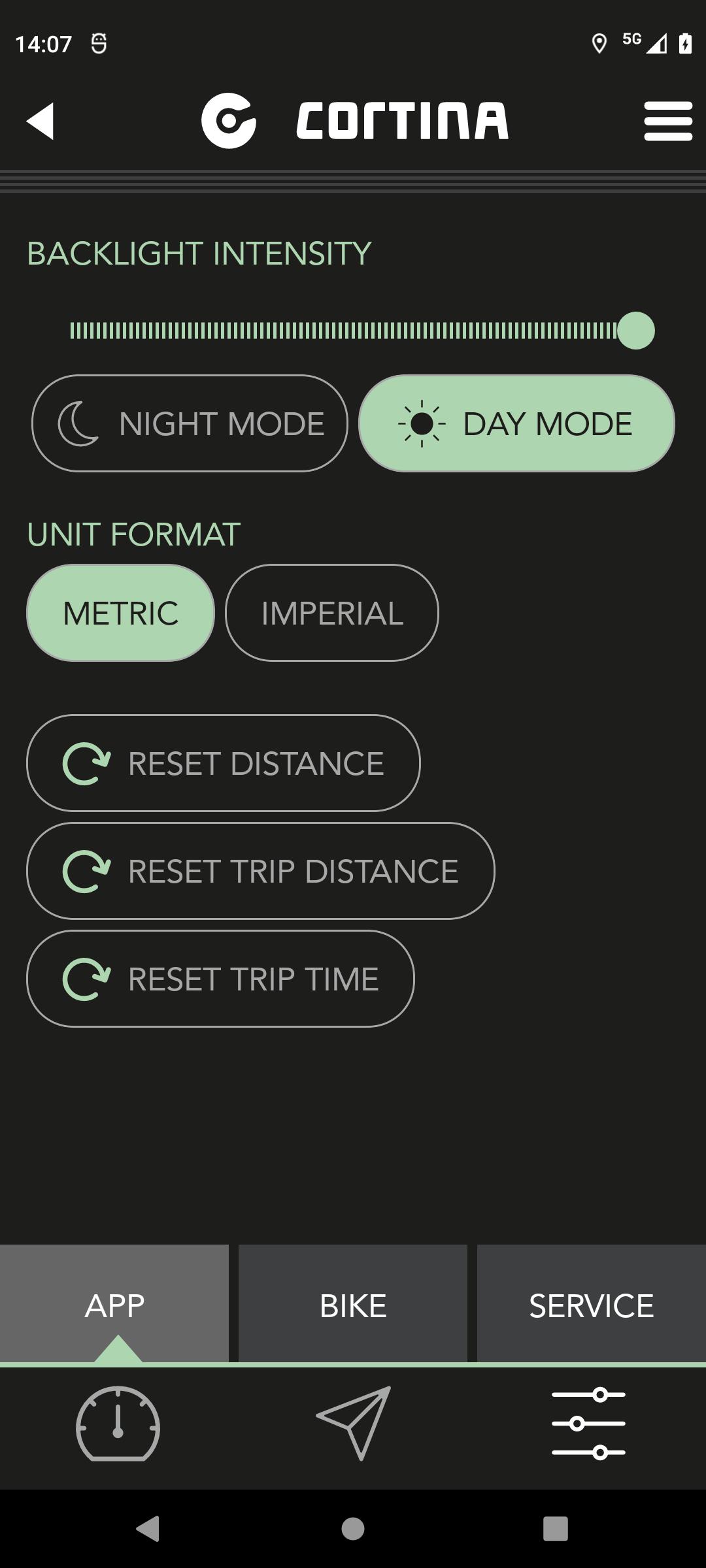Open the hamburger menu
The image size is (706, 1568).
668,121
